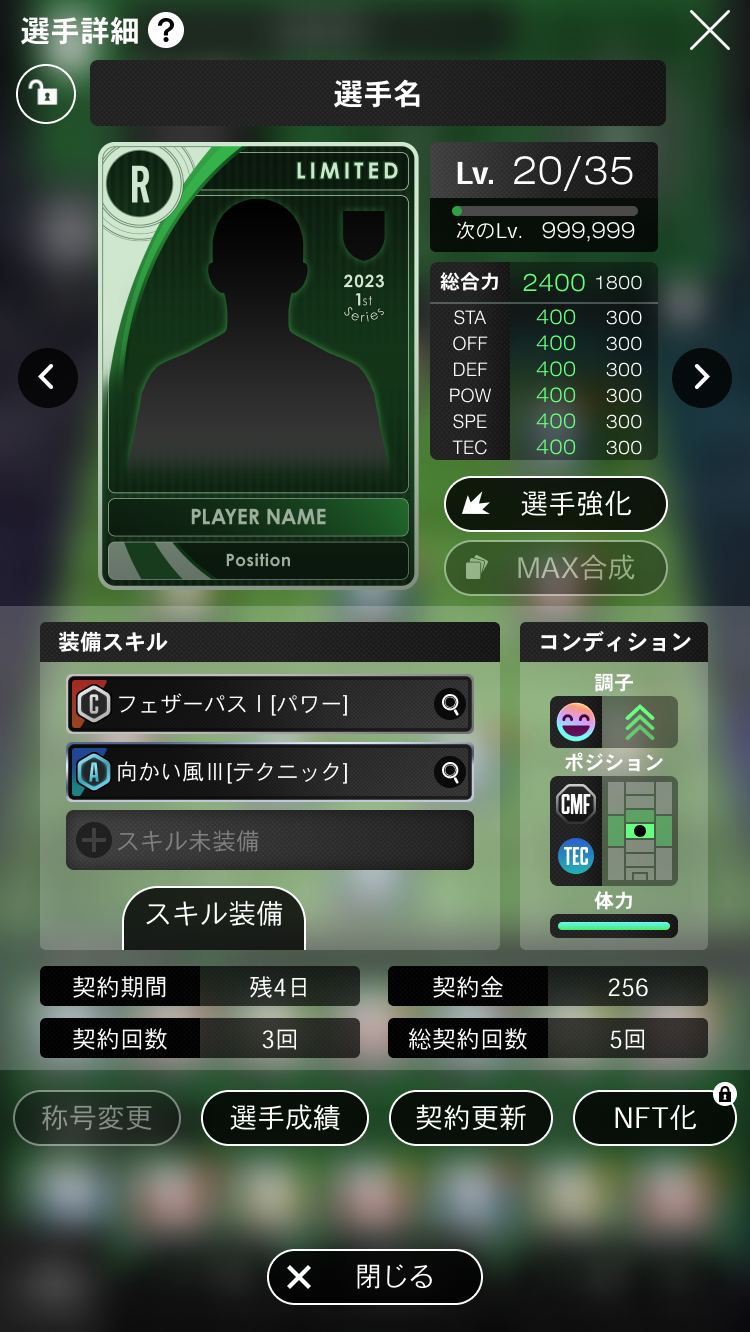Go to the previous player

(x=47, y=377)
